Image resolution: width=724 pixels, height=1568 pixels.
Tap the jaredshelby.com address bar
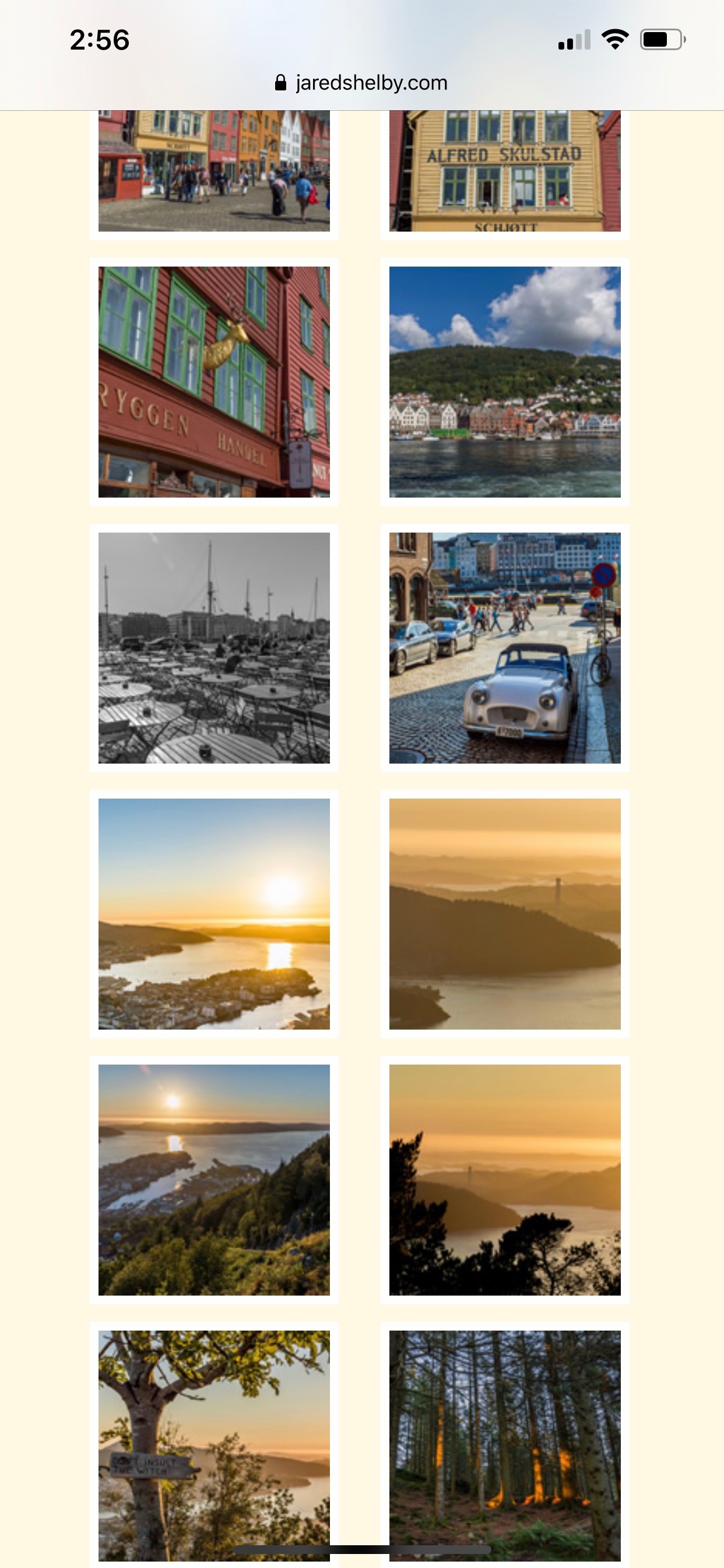[x=361, y=83]
